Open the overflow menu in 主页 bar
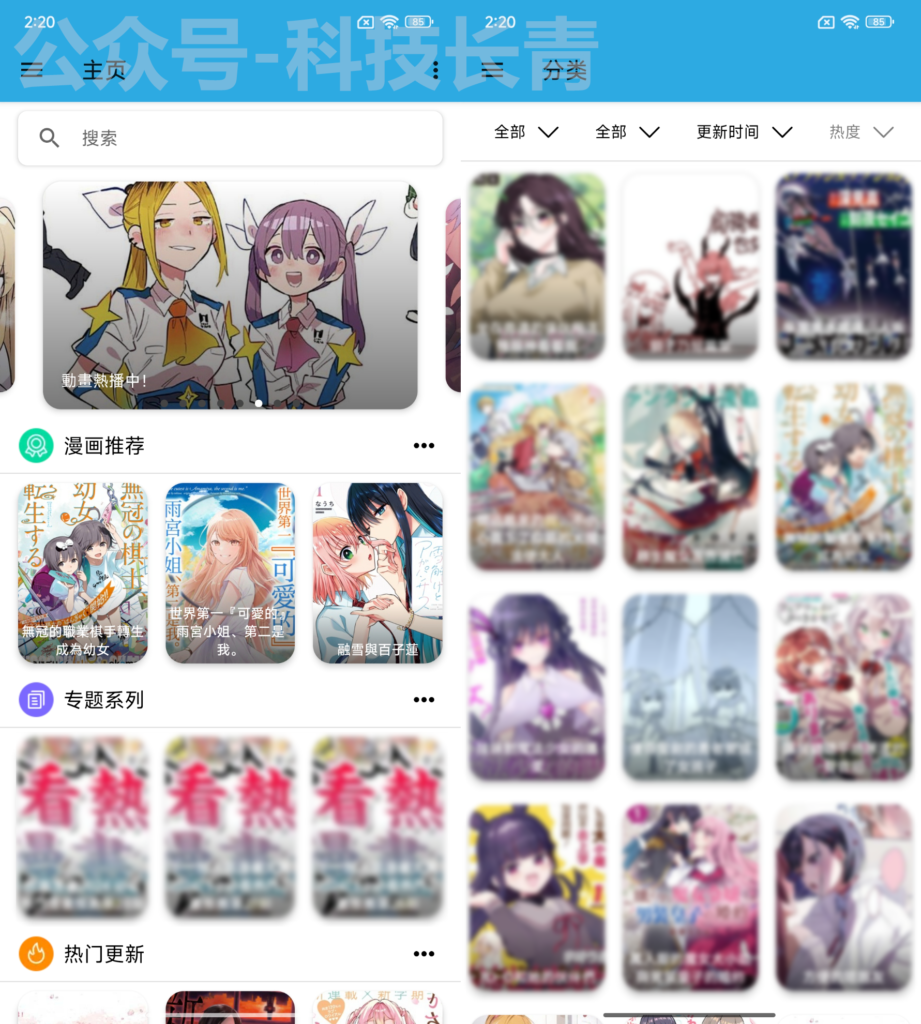The image size is (921, 1024). point(436,70)
